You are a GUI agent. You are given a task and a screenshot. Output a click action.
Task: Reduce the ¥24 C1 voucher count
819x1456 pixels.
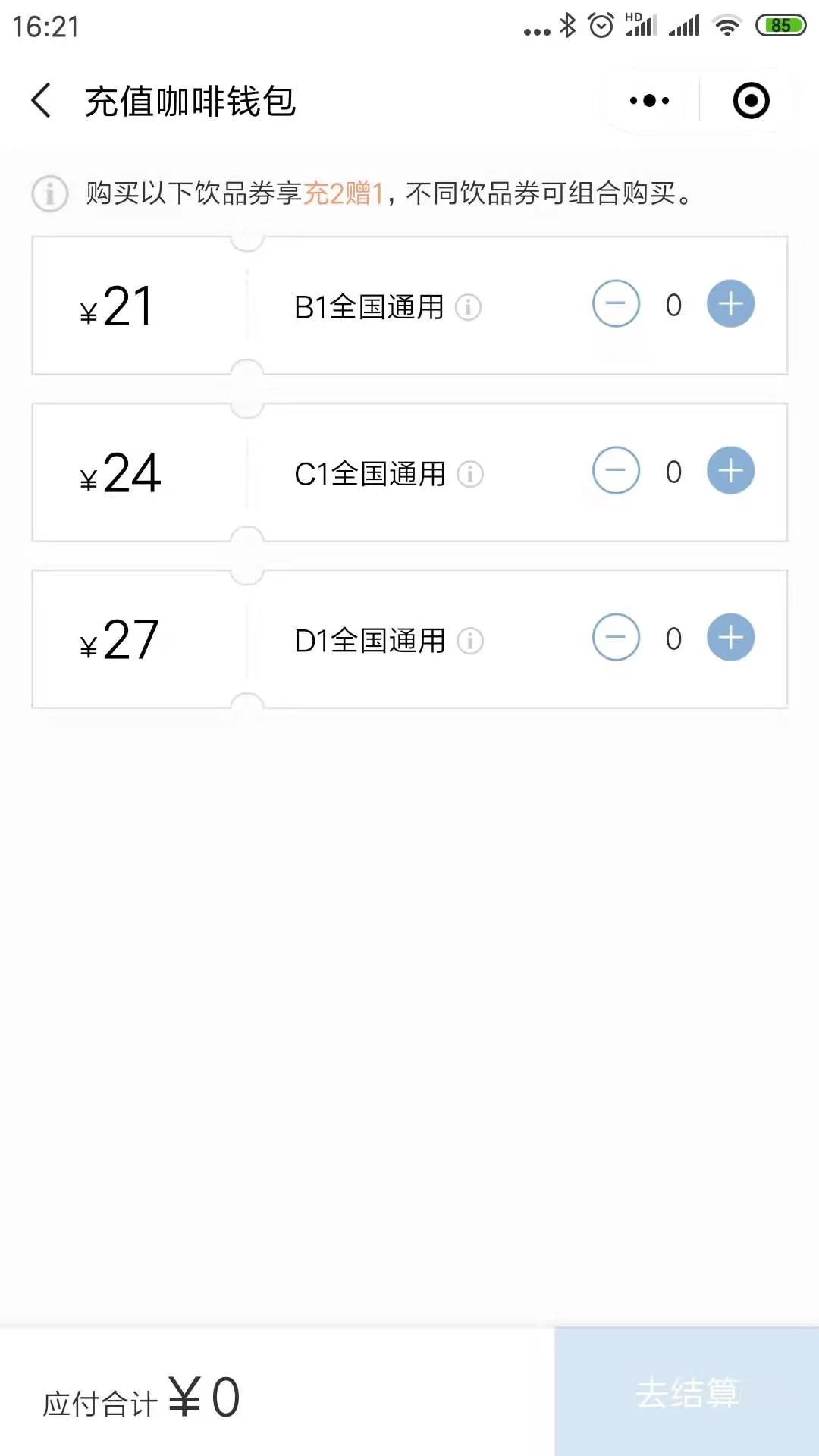tap(616, 471)
